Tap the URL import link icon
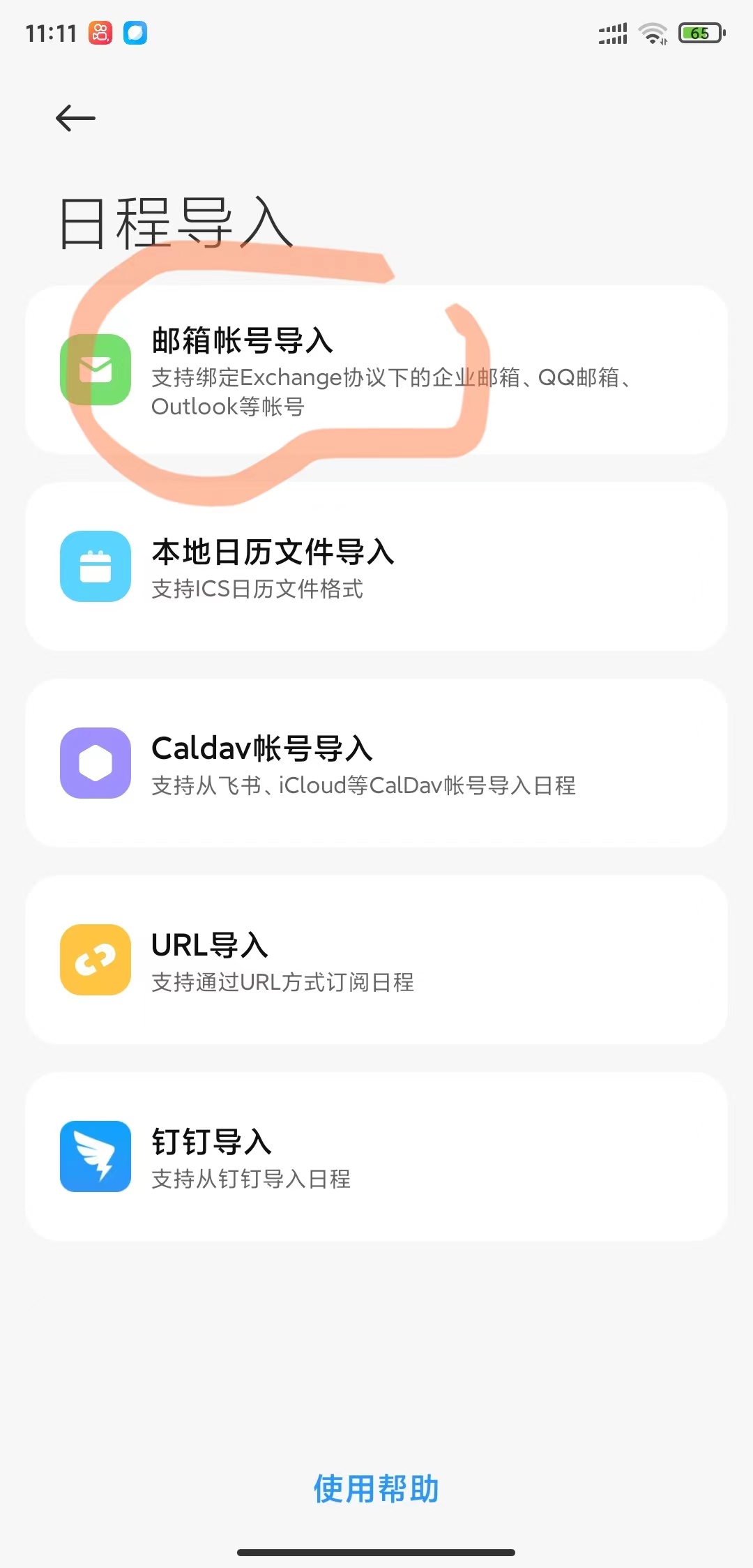 click(x=95, y=960)
